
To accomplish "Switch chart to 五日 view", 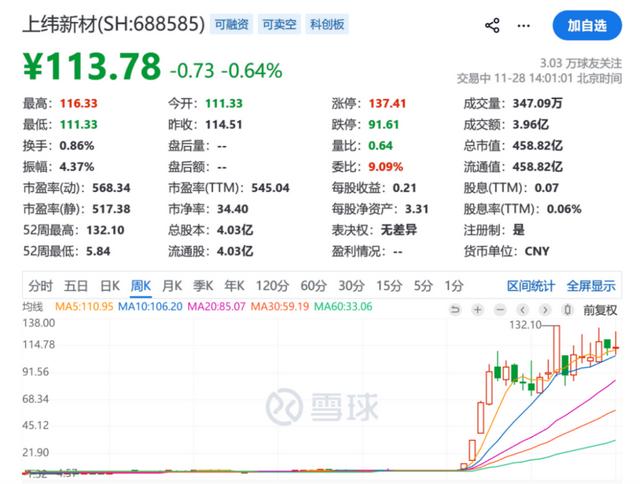I will (x=76, y=285).
